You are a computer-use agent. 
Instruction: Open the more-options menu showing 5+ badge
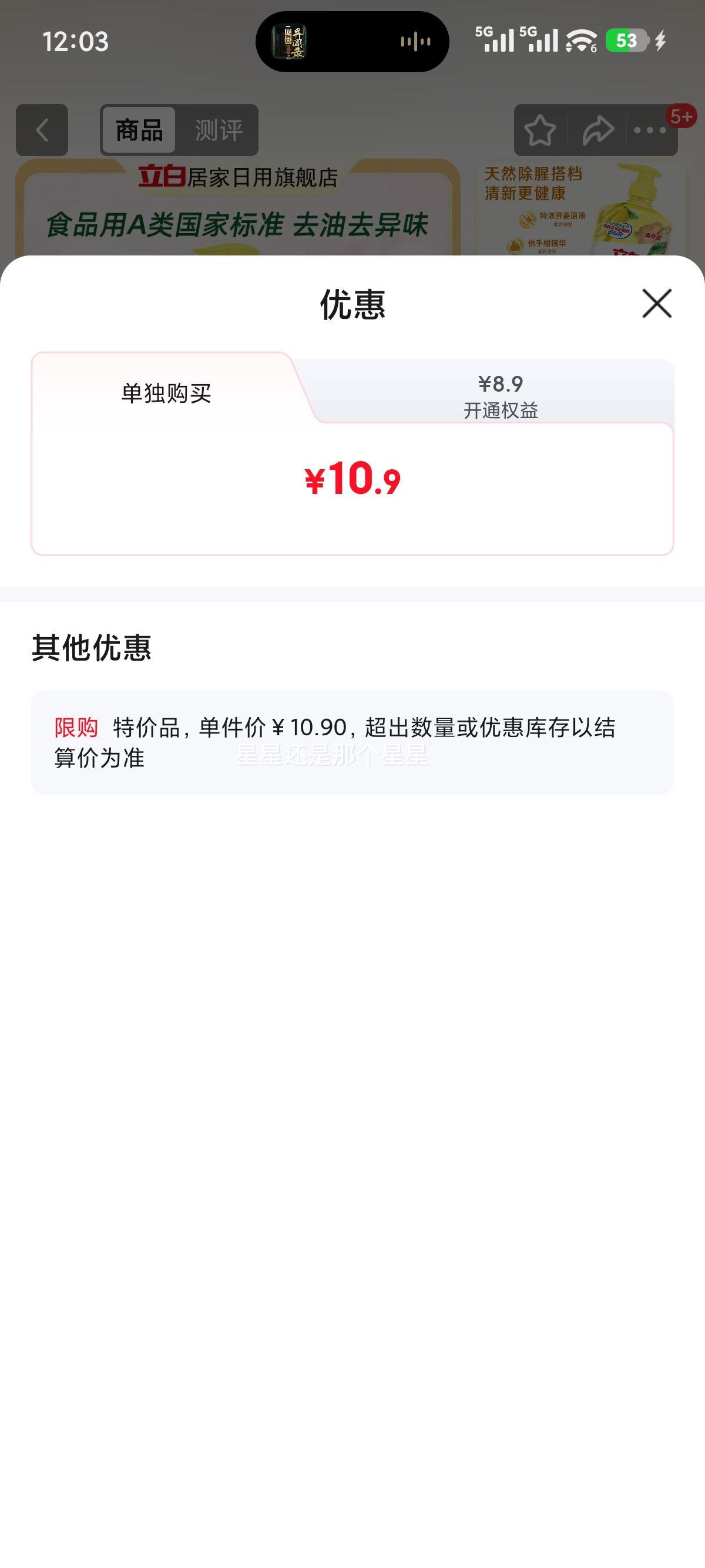click(649, 130)
